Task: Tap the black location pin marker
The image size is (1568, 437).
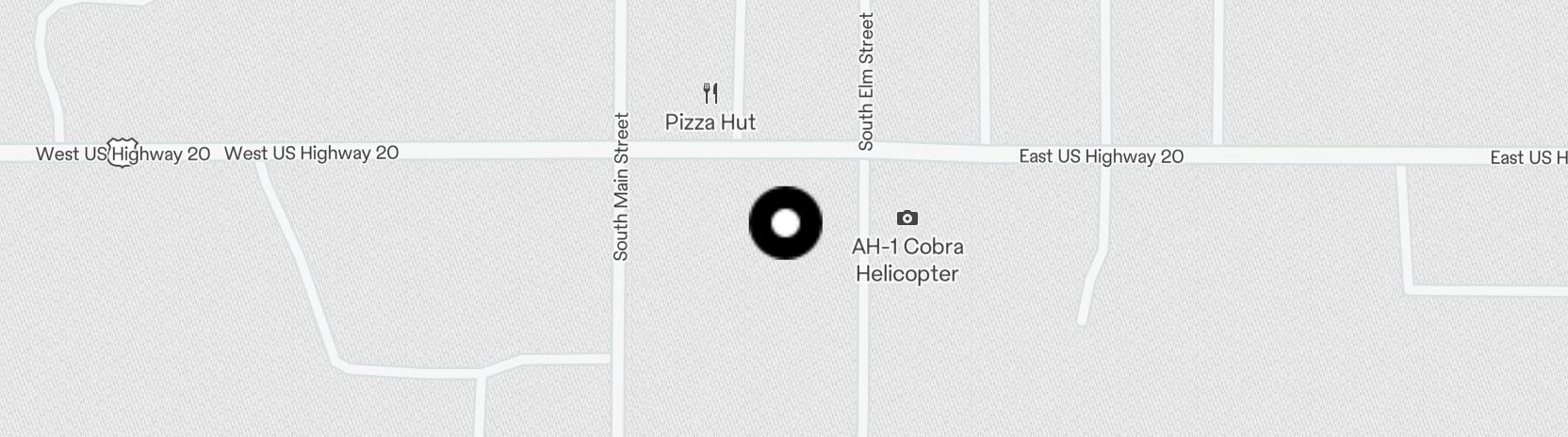Action: coord(785,223)
